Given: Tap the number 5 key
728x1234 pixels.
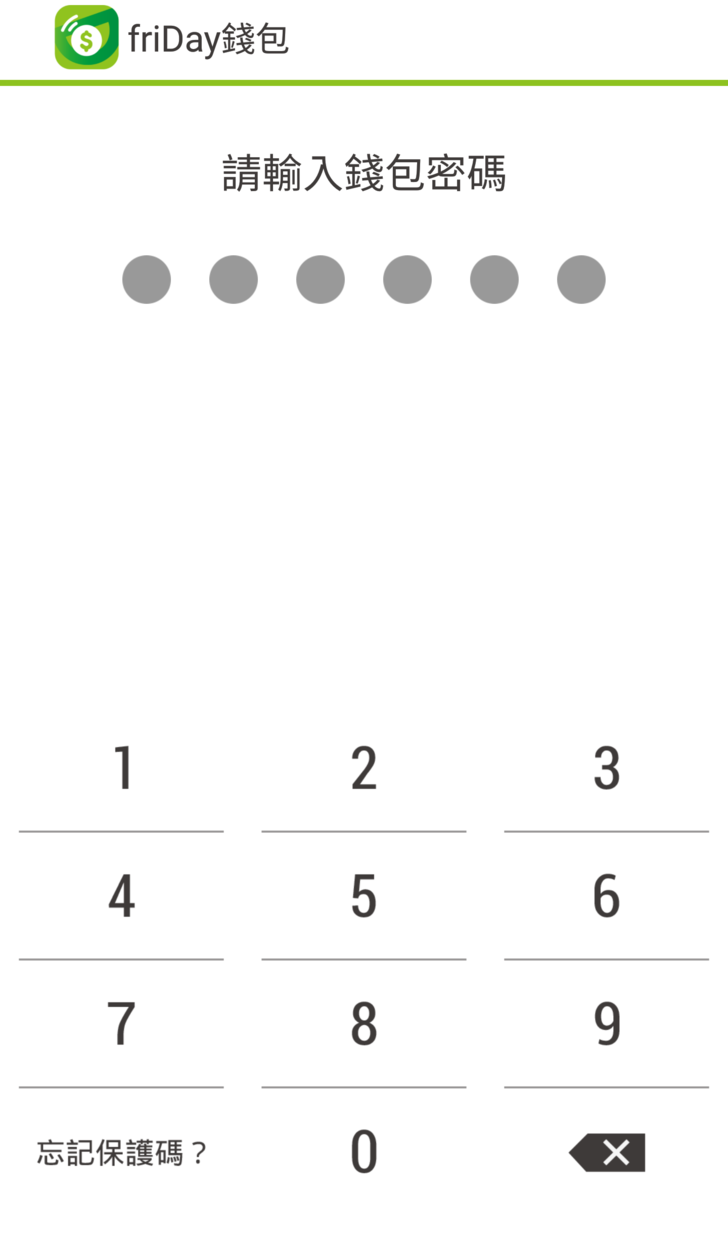Looking at the screenshot, I should point(364,896).
